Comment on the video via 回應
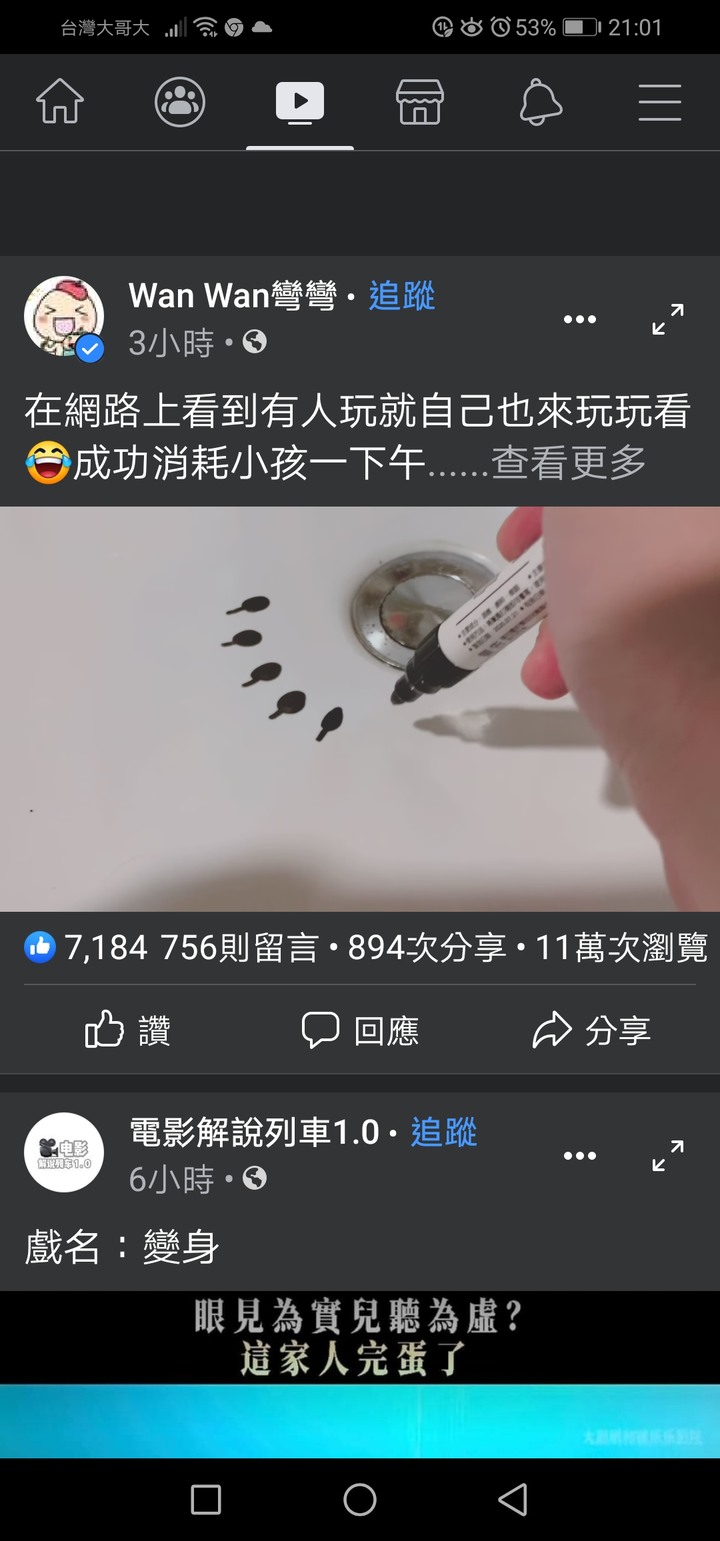720x1541 pixels. click(360, 1031)
